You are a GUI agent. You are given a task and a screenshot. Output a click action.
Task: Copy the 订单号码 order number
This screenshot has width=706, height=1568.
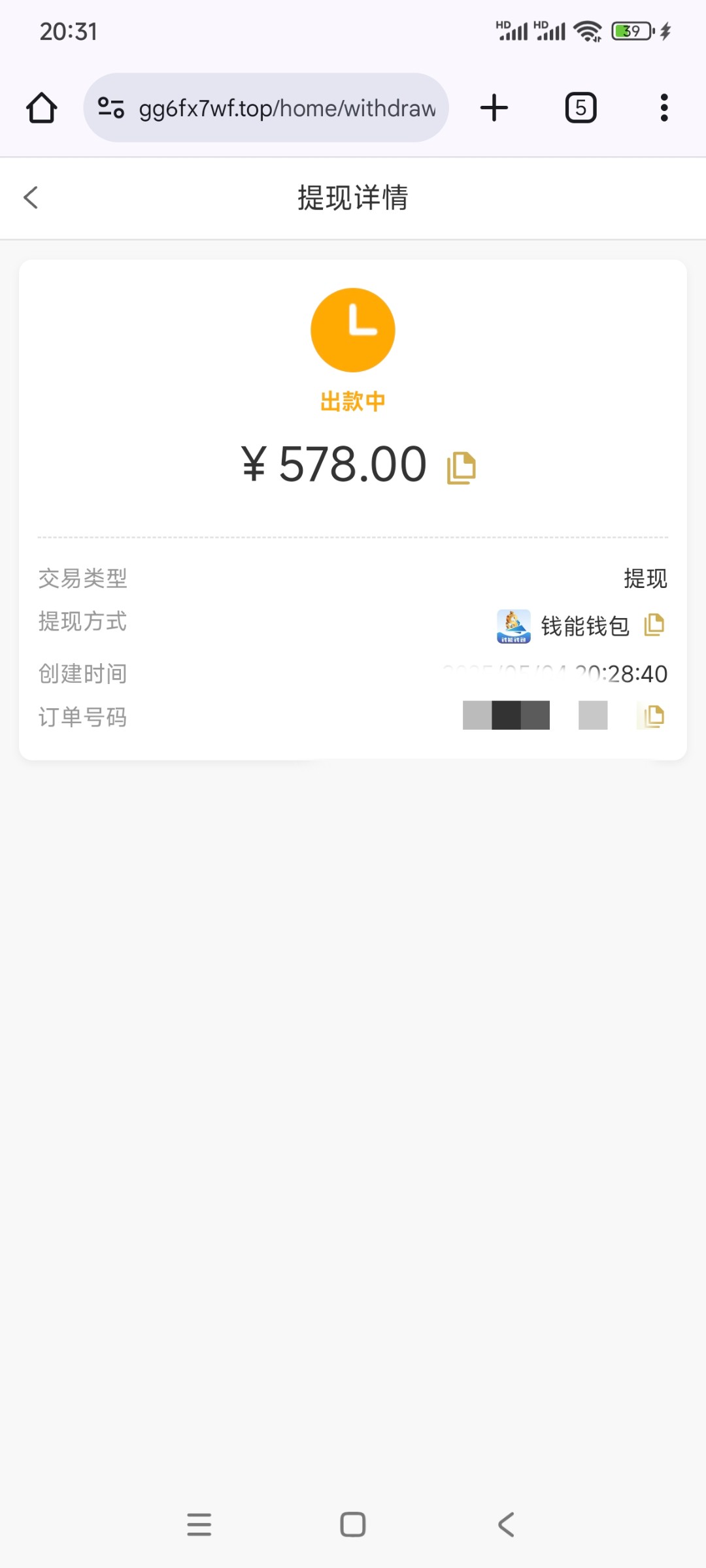click(654, 717)
